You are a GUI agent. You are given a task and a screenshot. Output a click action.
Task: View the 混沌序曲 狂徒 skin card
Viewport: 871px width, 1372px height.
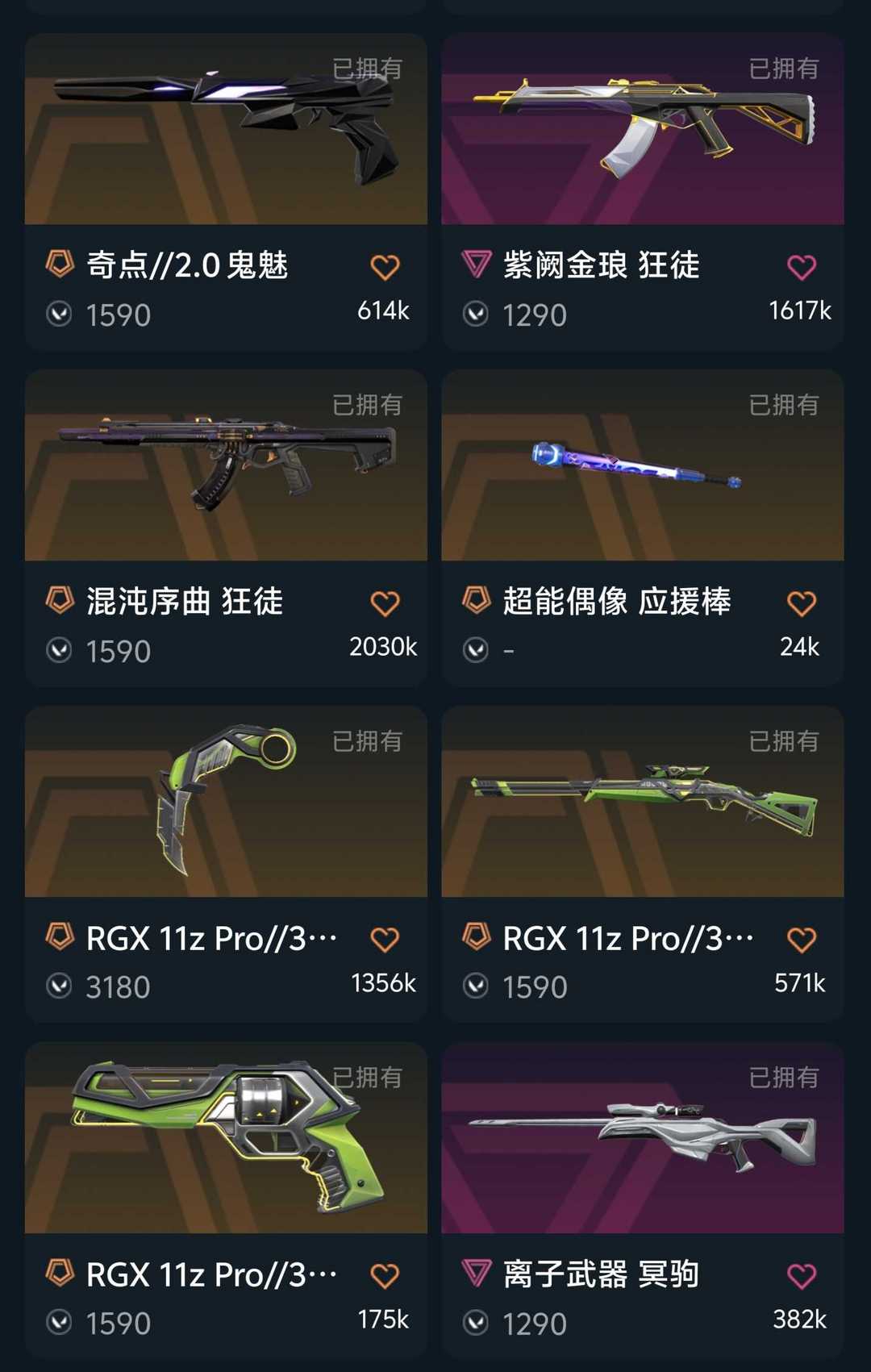click(226, 465)
